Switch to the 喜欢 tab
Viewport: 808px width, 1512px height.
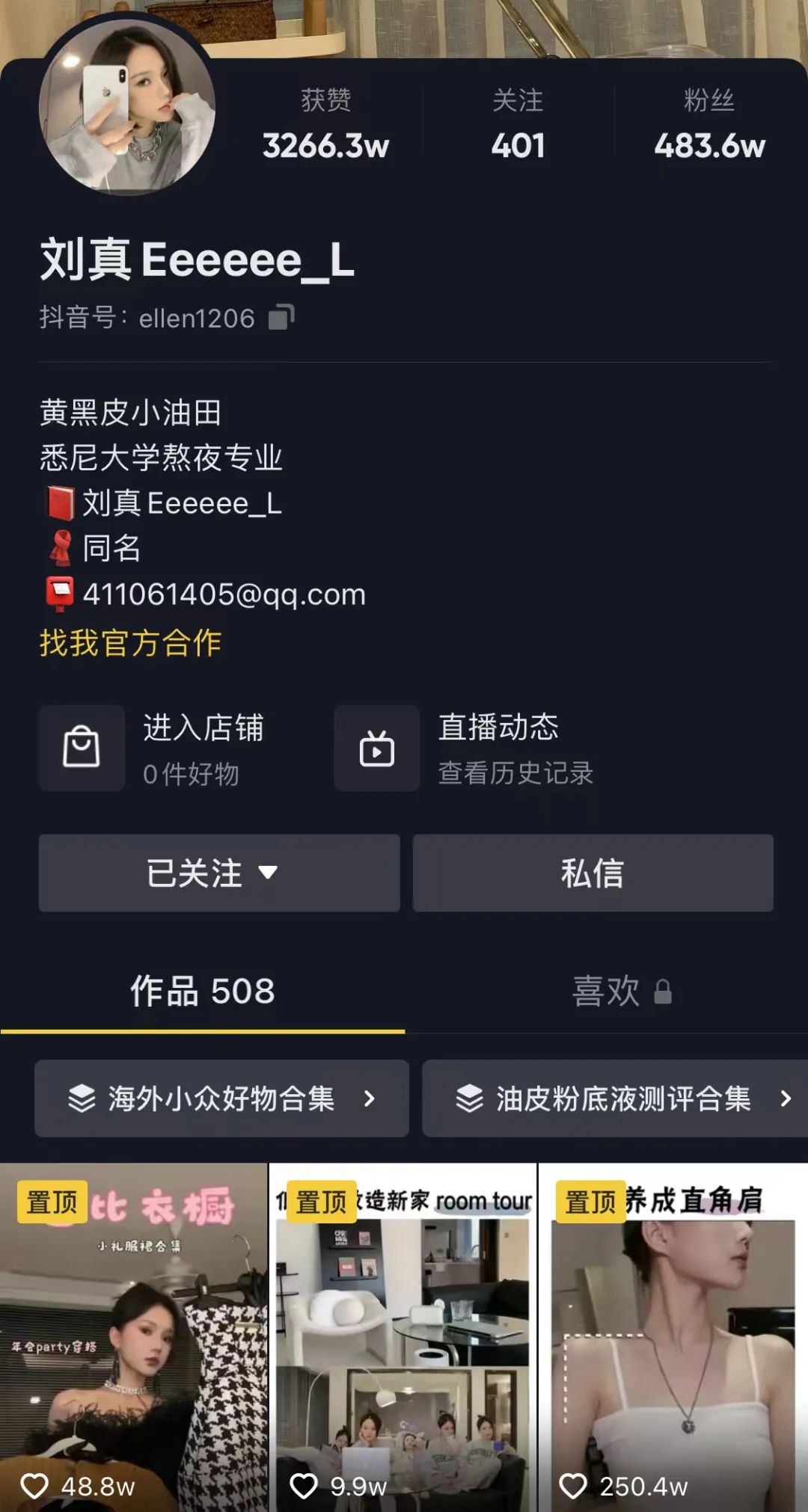(619, 992)
